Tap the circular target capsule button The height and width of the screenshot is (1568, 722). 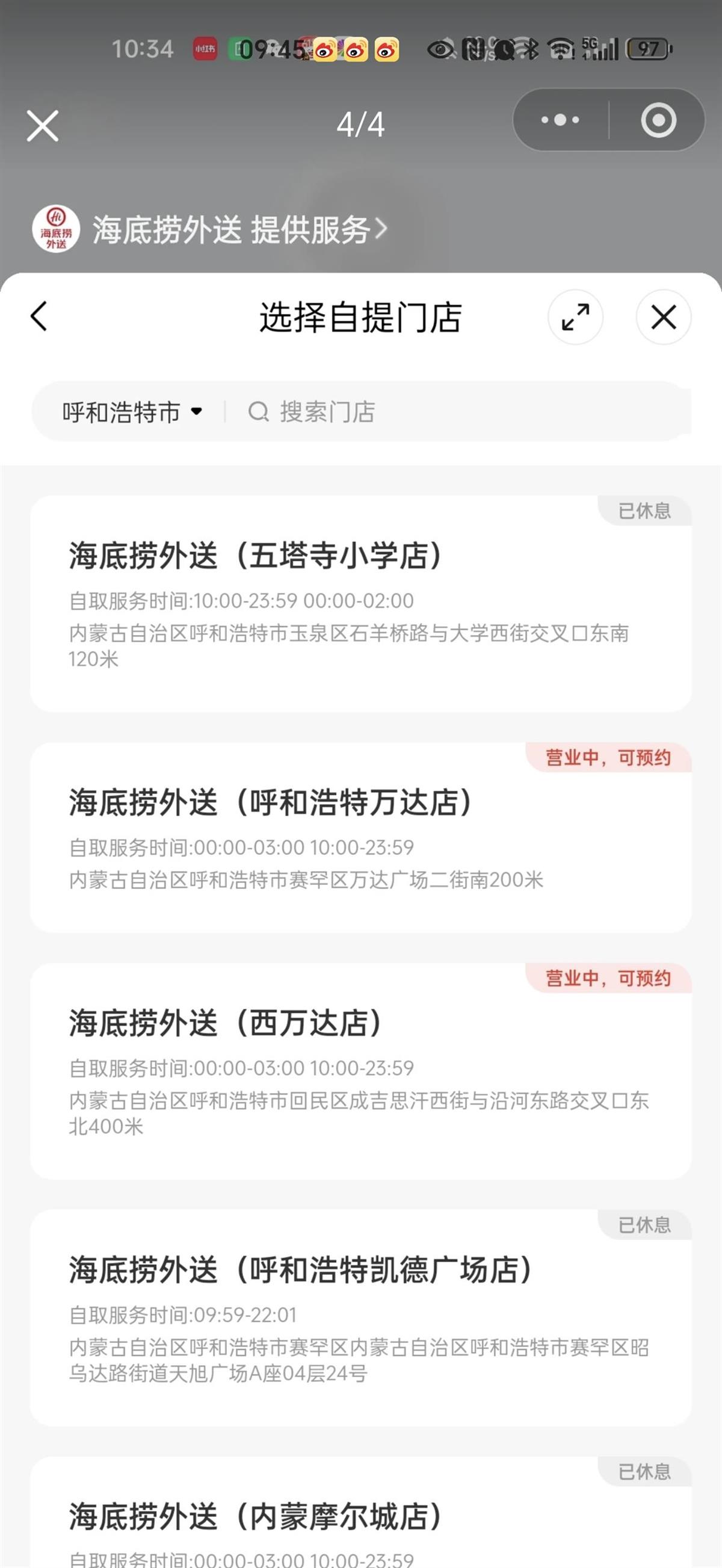(658, 120)
